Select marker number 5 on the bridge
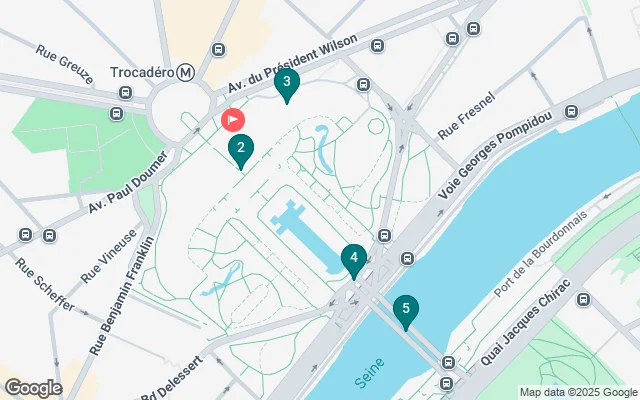The image size is (640, 400). [405, 310]
